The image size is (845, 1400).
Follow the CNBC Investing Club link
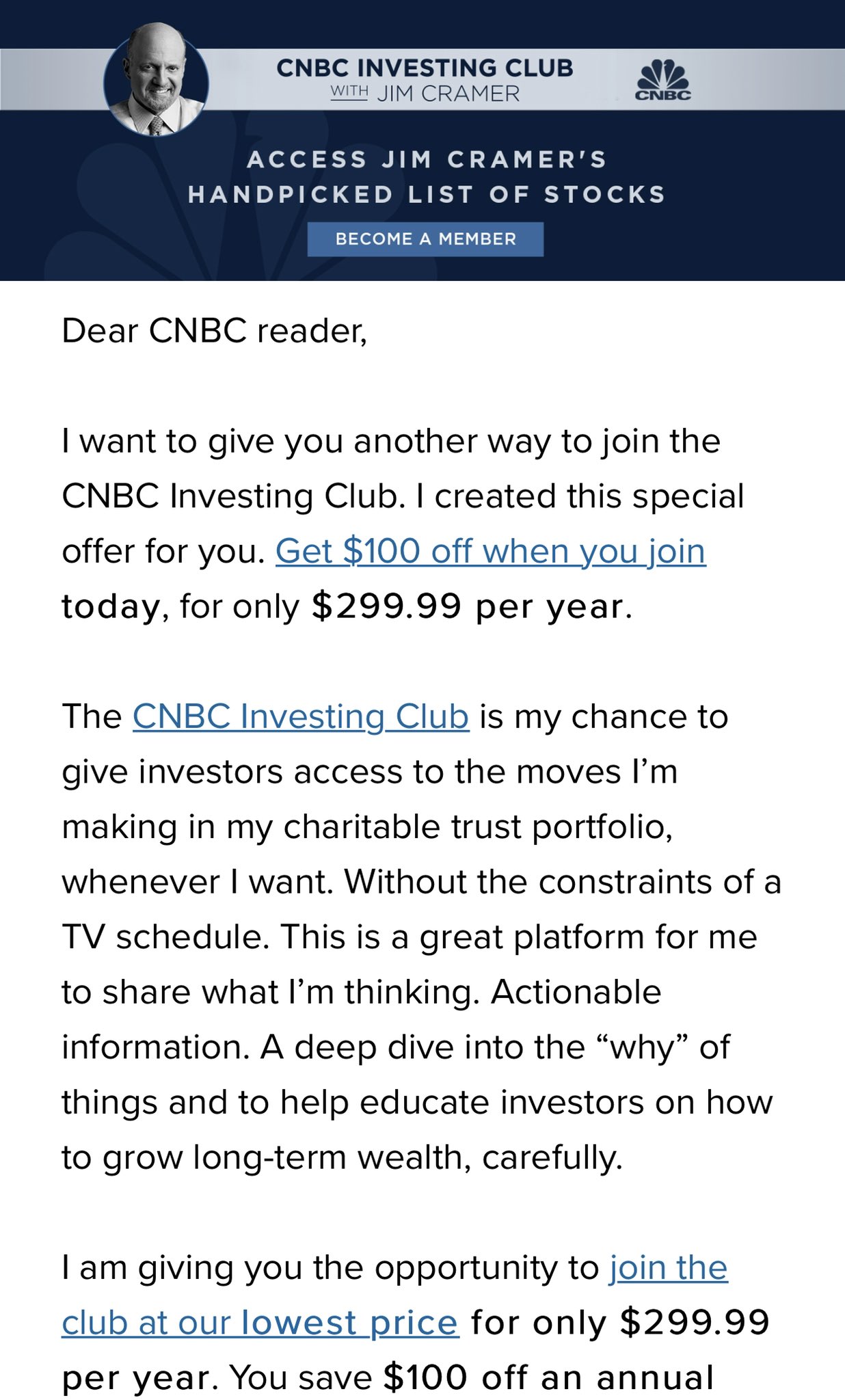301,716
